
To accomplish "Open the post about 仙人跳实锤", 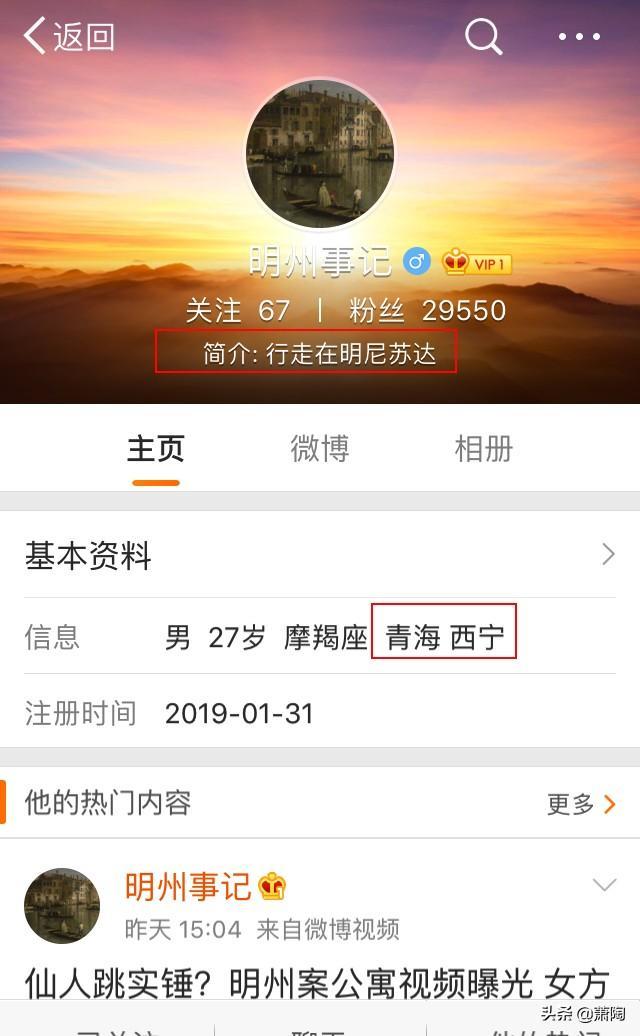I will coord(316,982).
